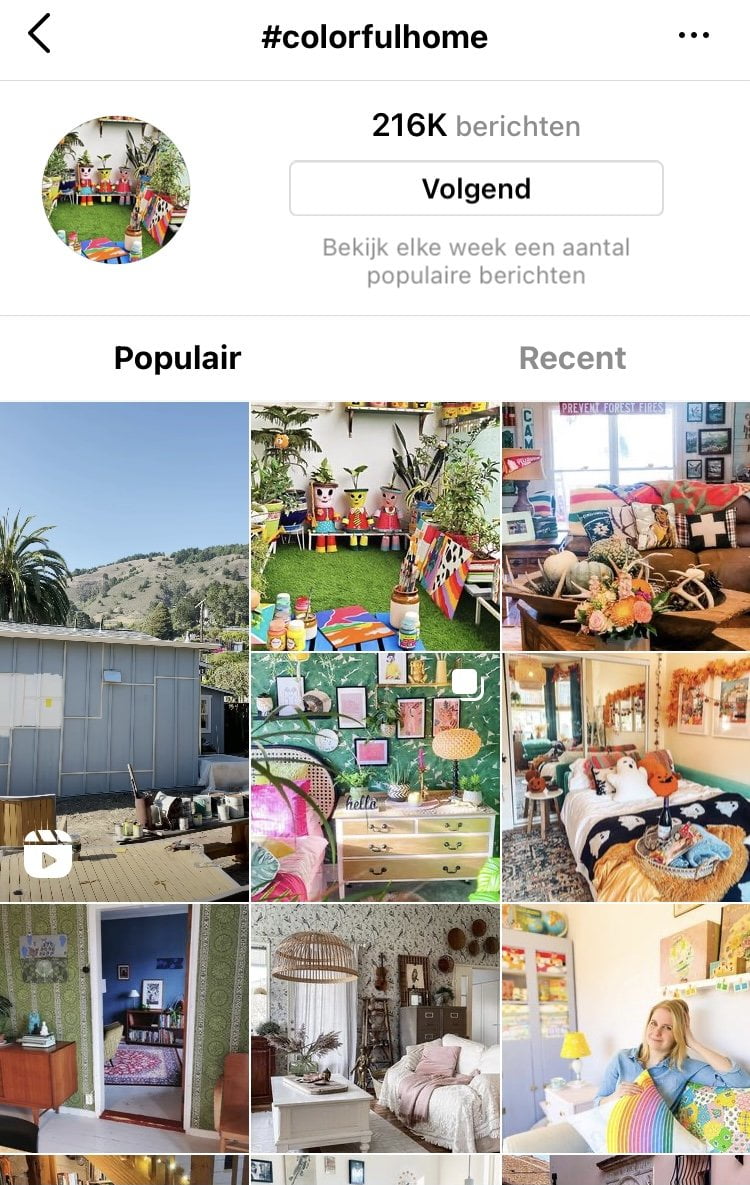Viewport: 750px width, 1185px height.
Task: Select the Populair tab
Action: (x=177, y=358)
